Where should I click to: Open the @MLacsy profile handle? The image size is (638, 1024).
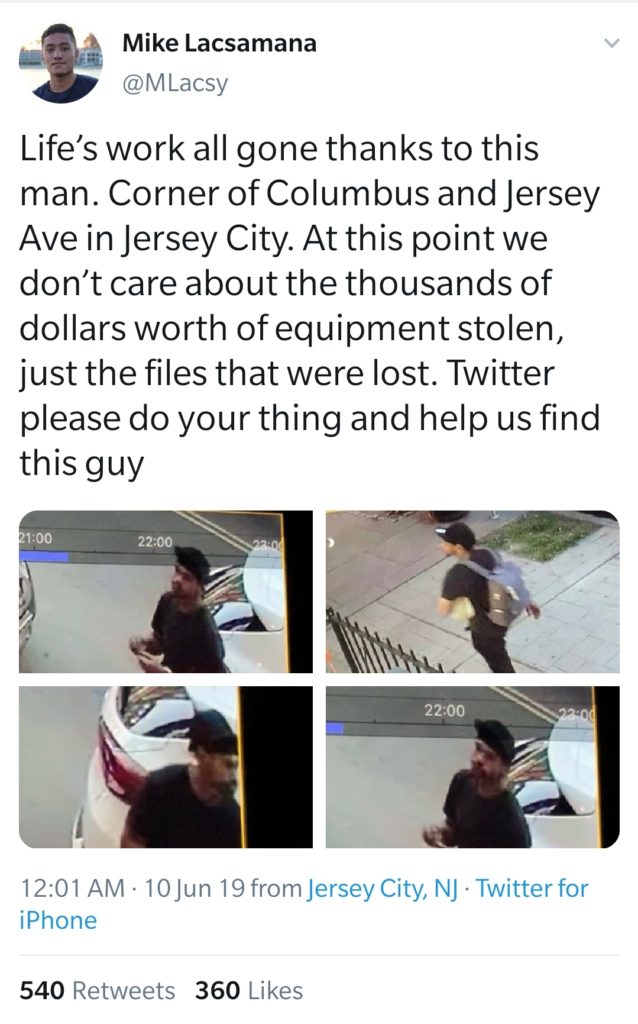174,83
